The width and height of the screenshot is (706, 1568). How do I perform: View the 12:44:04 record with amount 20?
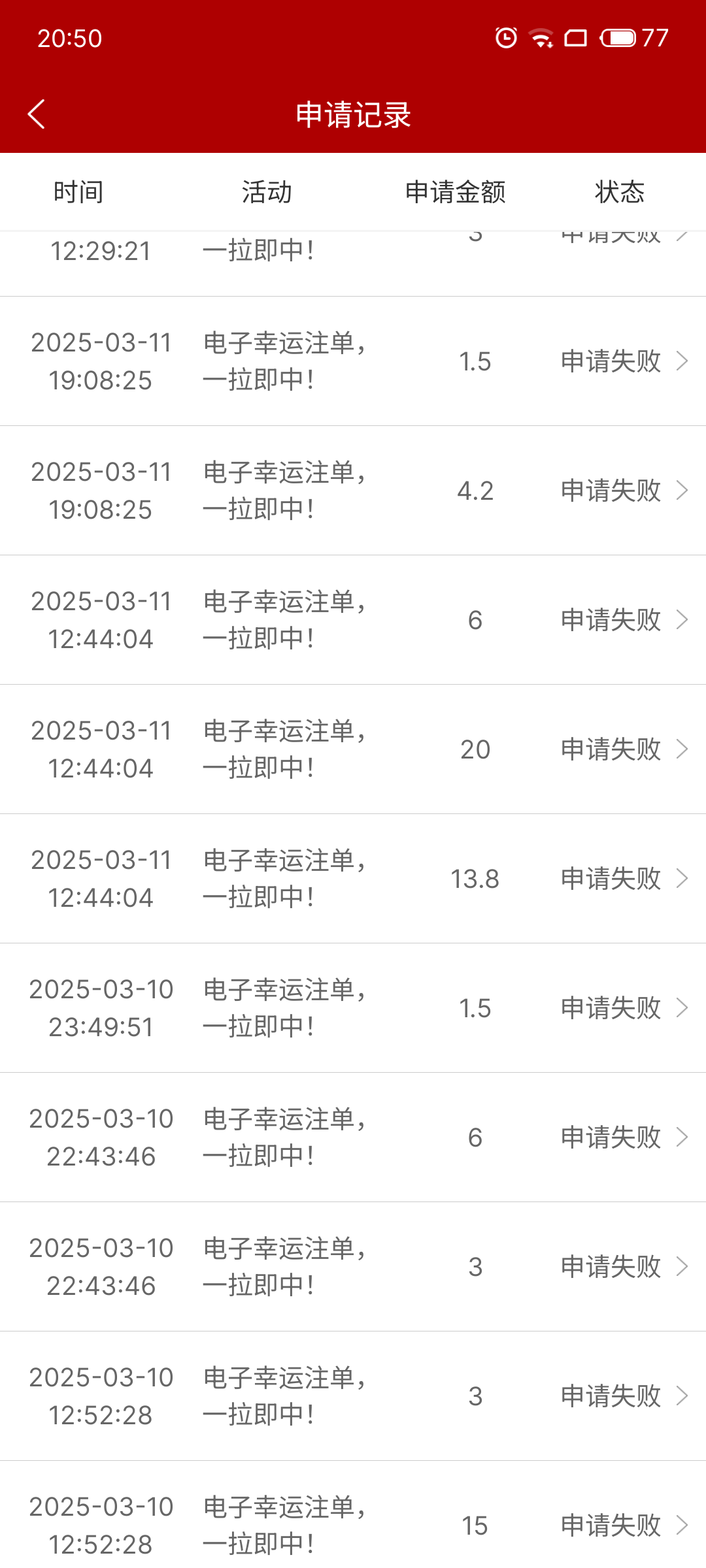point(353,749)
